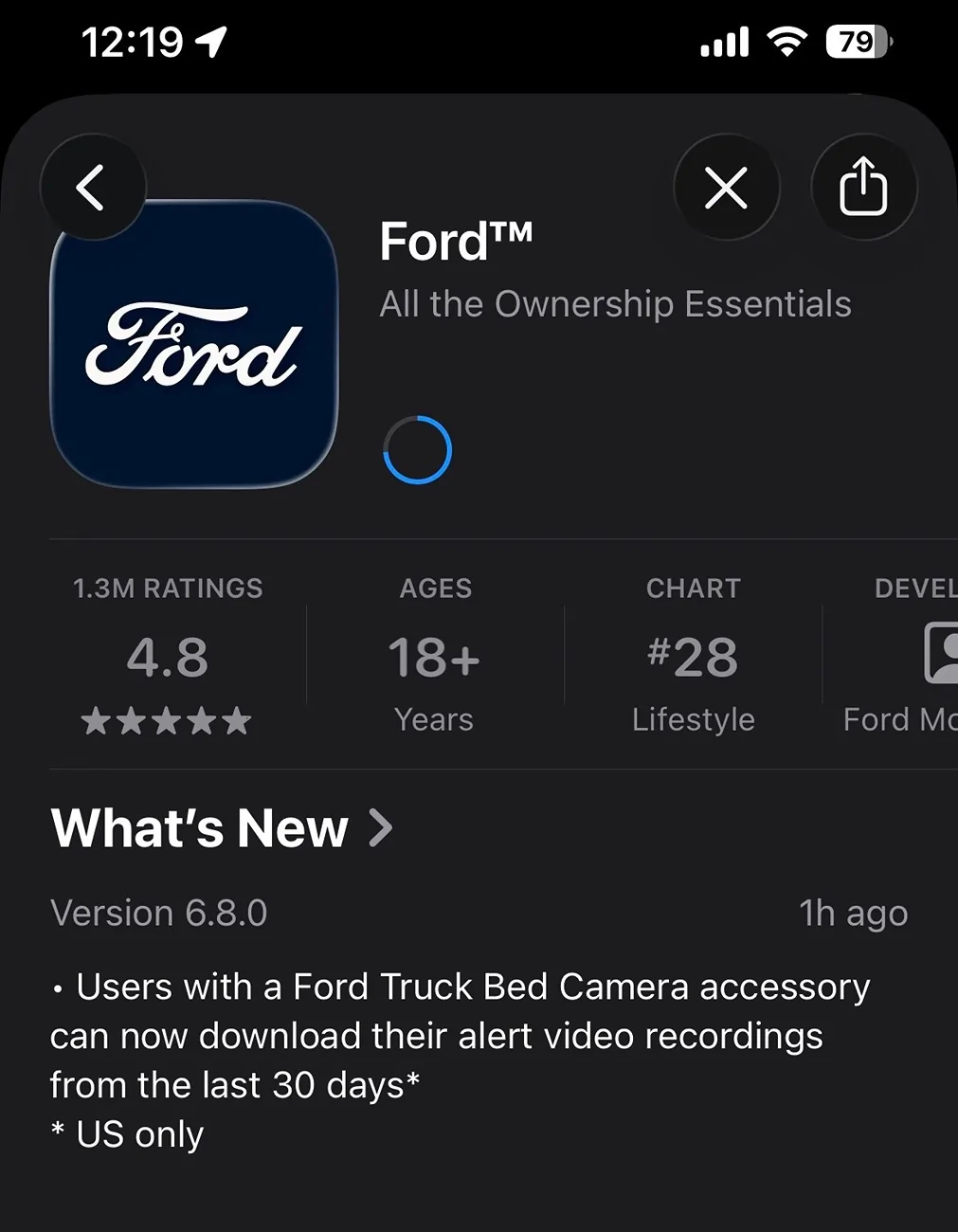Tap the chevron next to What's New

point(380,827)
